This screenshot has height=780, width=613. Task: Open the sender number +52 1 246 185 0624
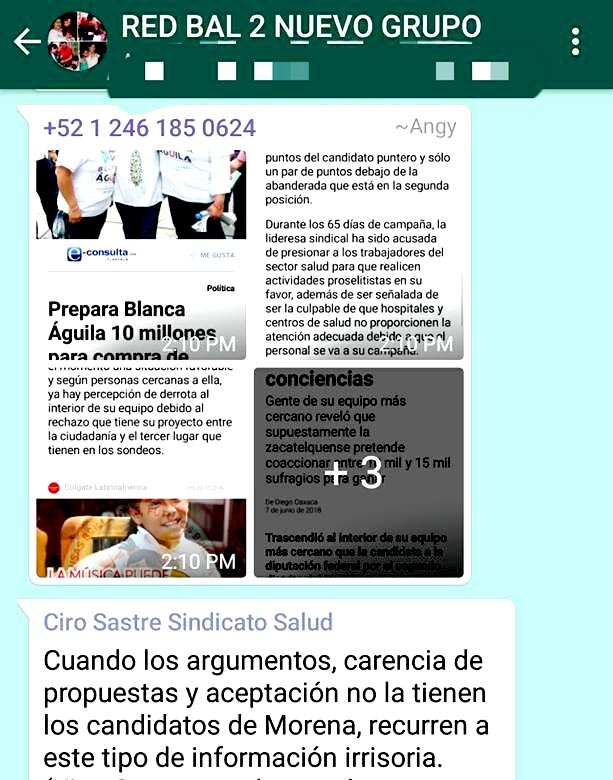click(150, 128)
